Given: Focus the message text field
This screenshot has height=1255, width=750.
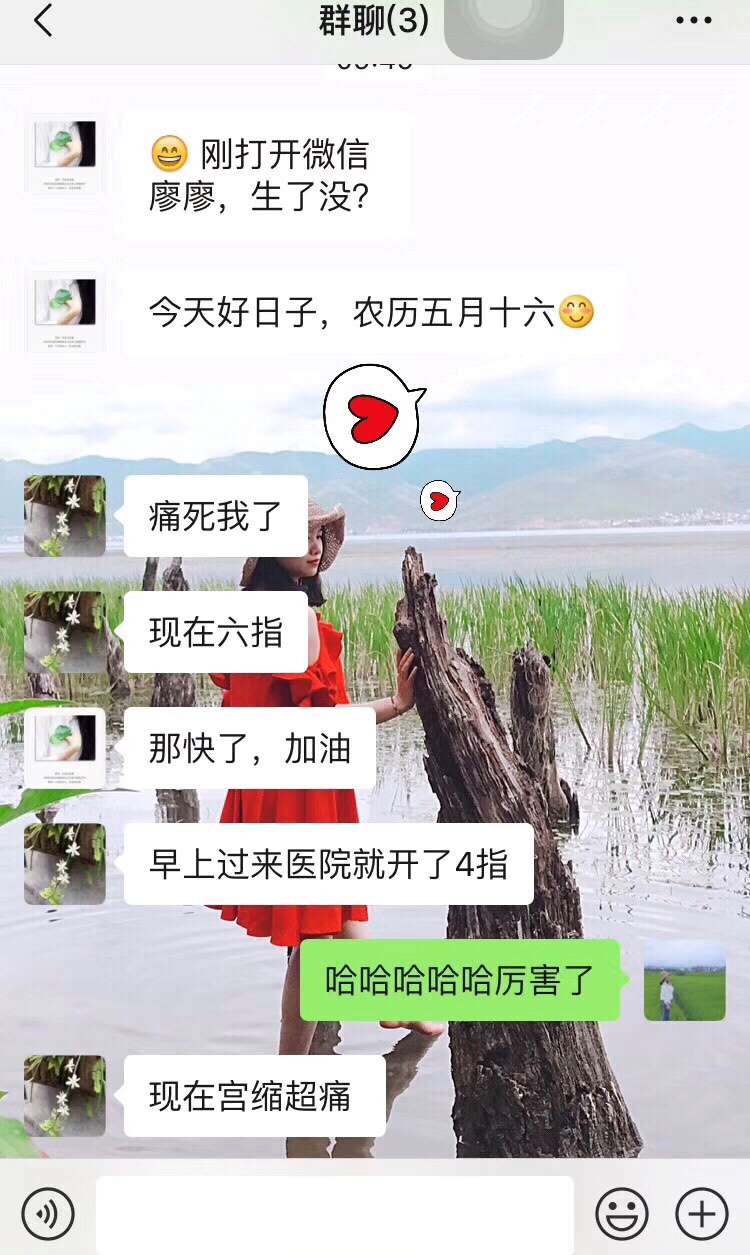Looking at the screenshot, I should (334, 1214).
